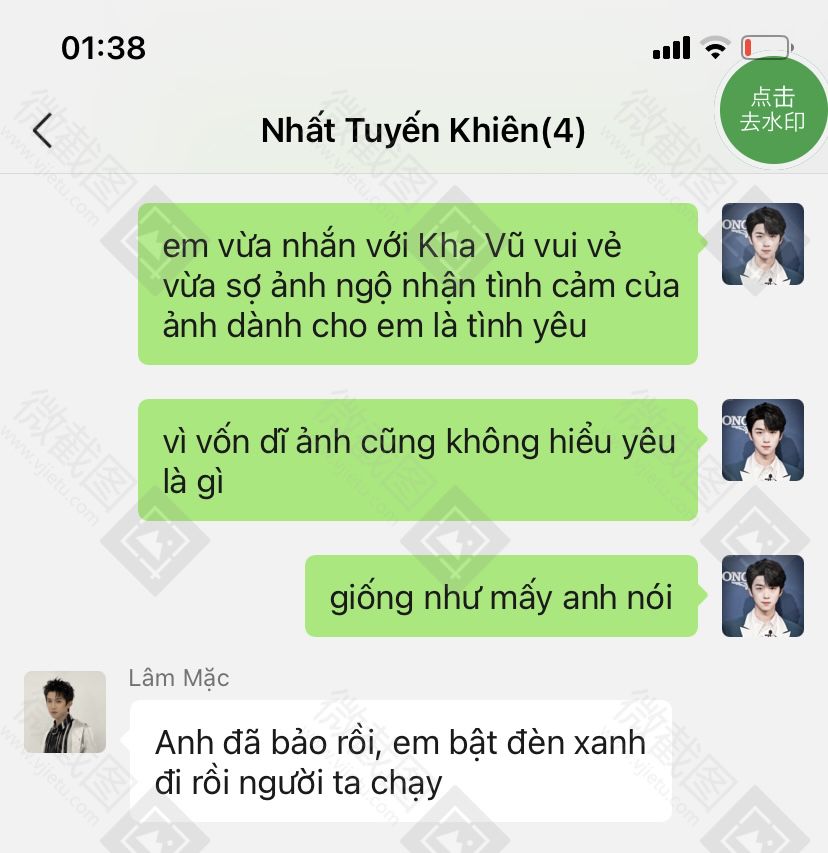Tap the avatar beside the "em vừa nhắn với Kha Vũ" message
Screen dimensions: 828x853
763,244
